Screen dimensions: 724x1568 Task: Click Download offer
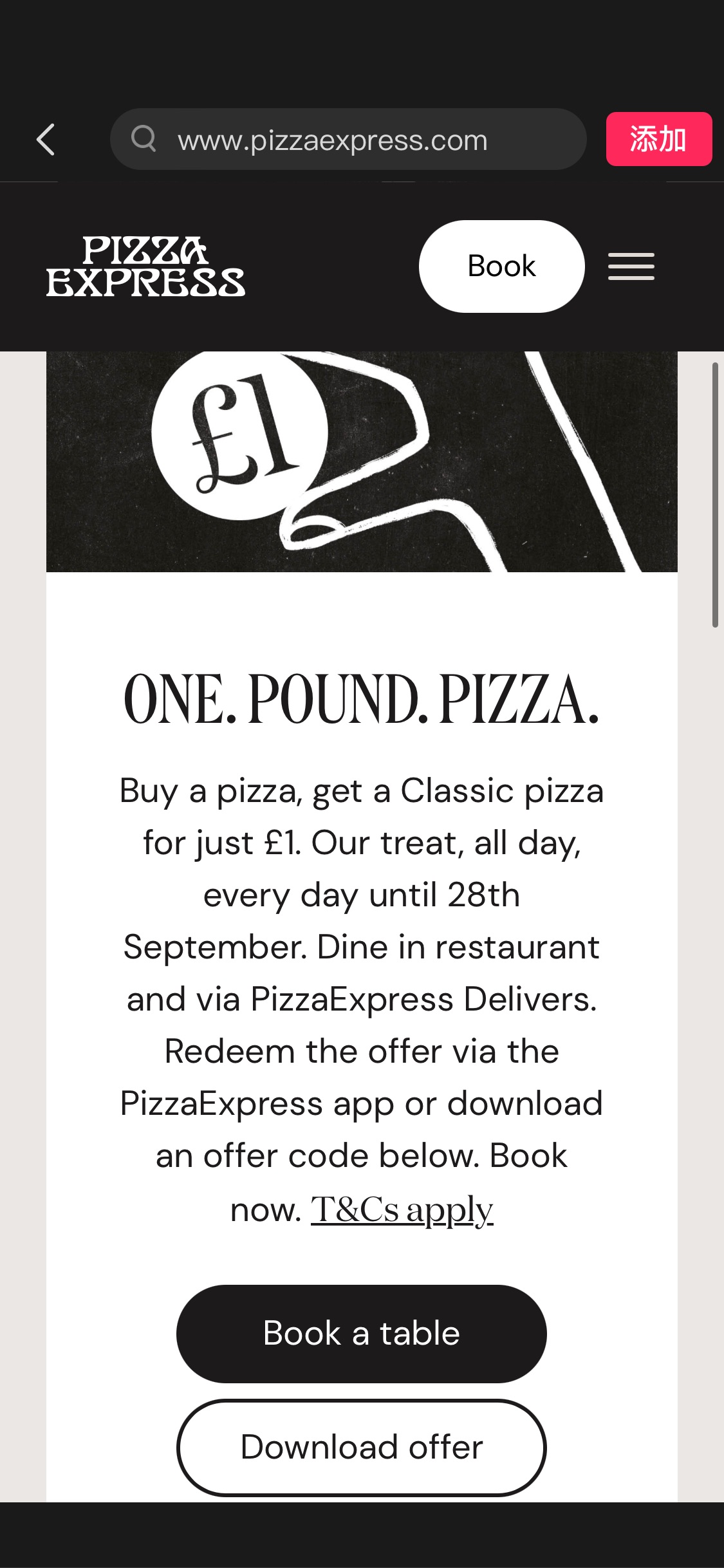(362, 1448)
